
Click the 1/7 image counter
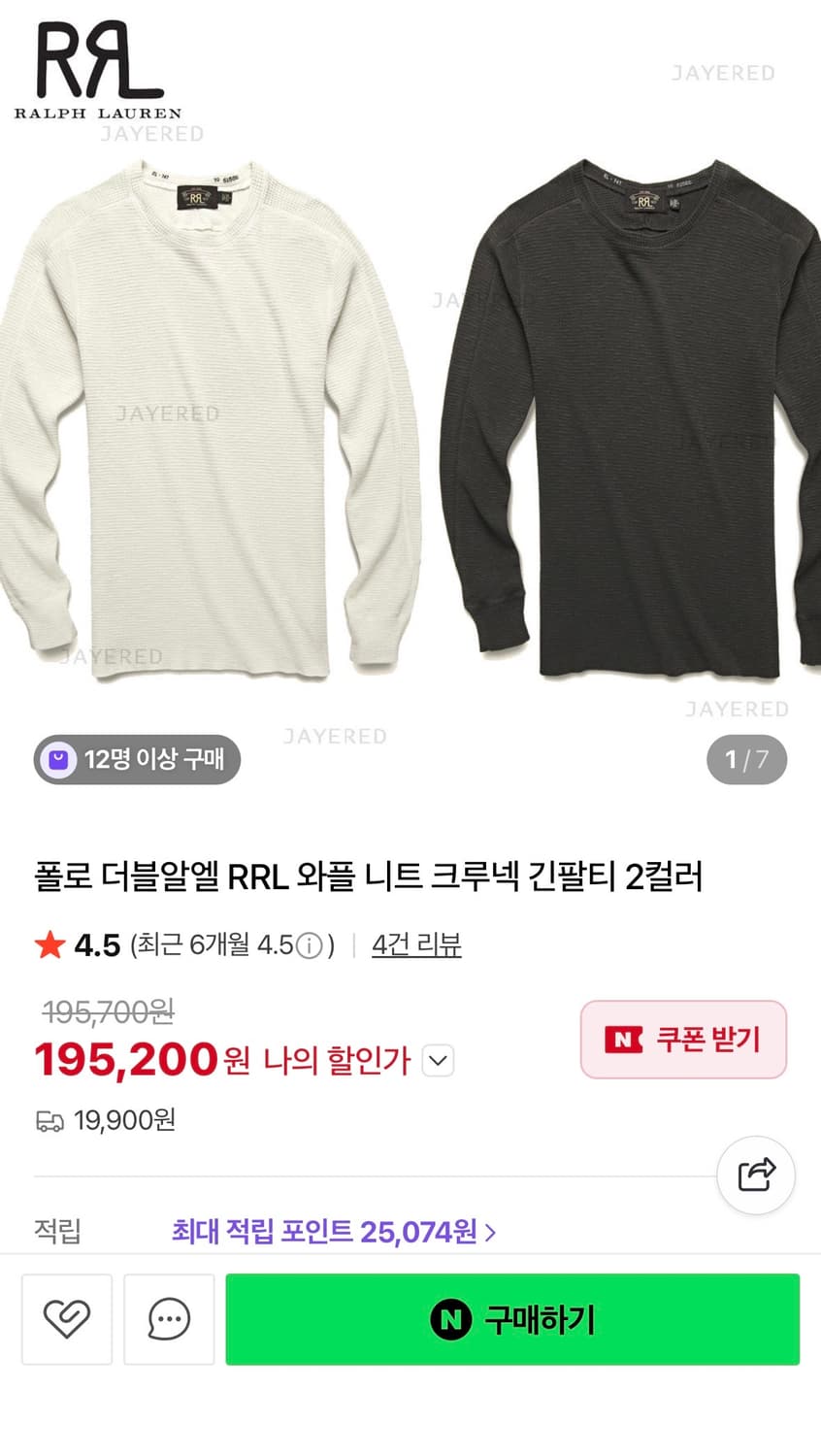coord(746,760)
